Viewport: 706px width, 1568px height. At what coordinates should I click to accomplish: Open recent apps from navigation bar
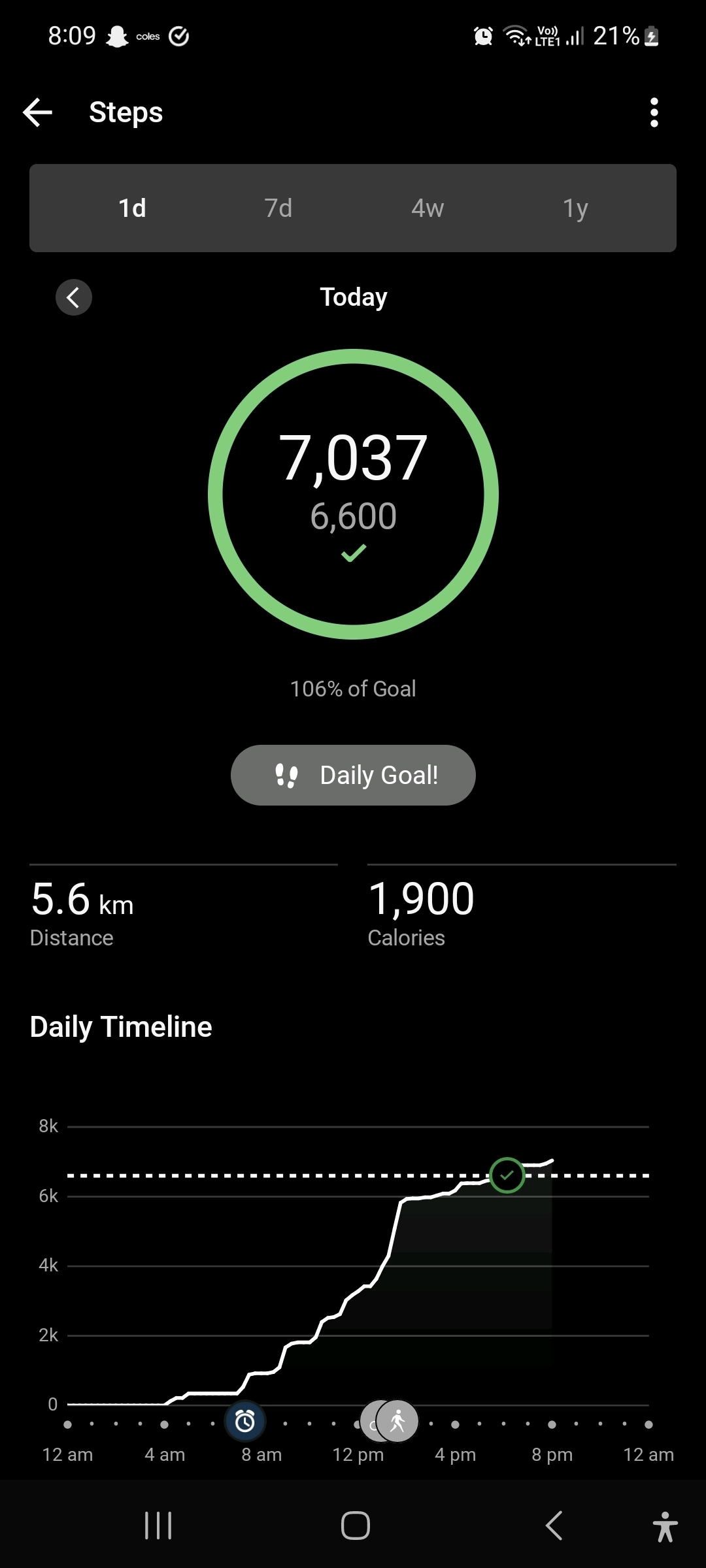(x=158, y=1526)
